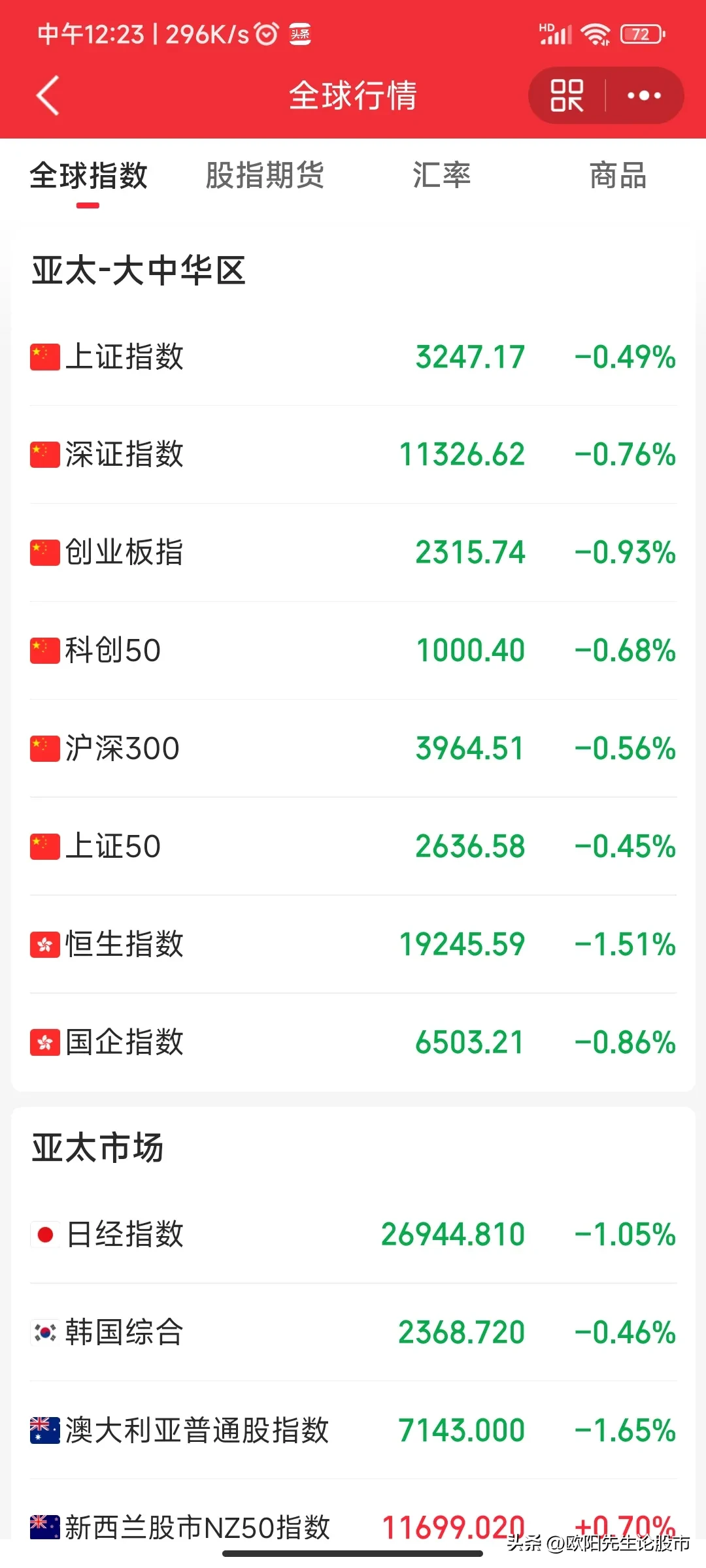706x1568 pixels.
Task: Open the three-dot more menu
Action: pos(644,95)
